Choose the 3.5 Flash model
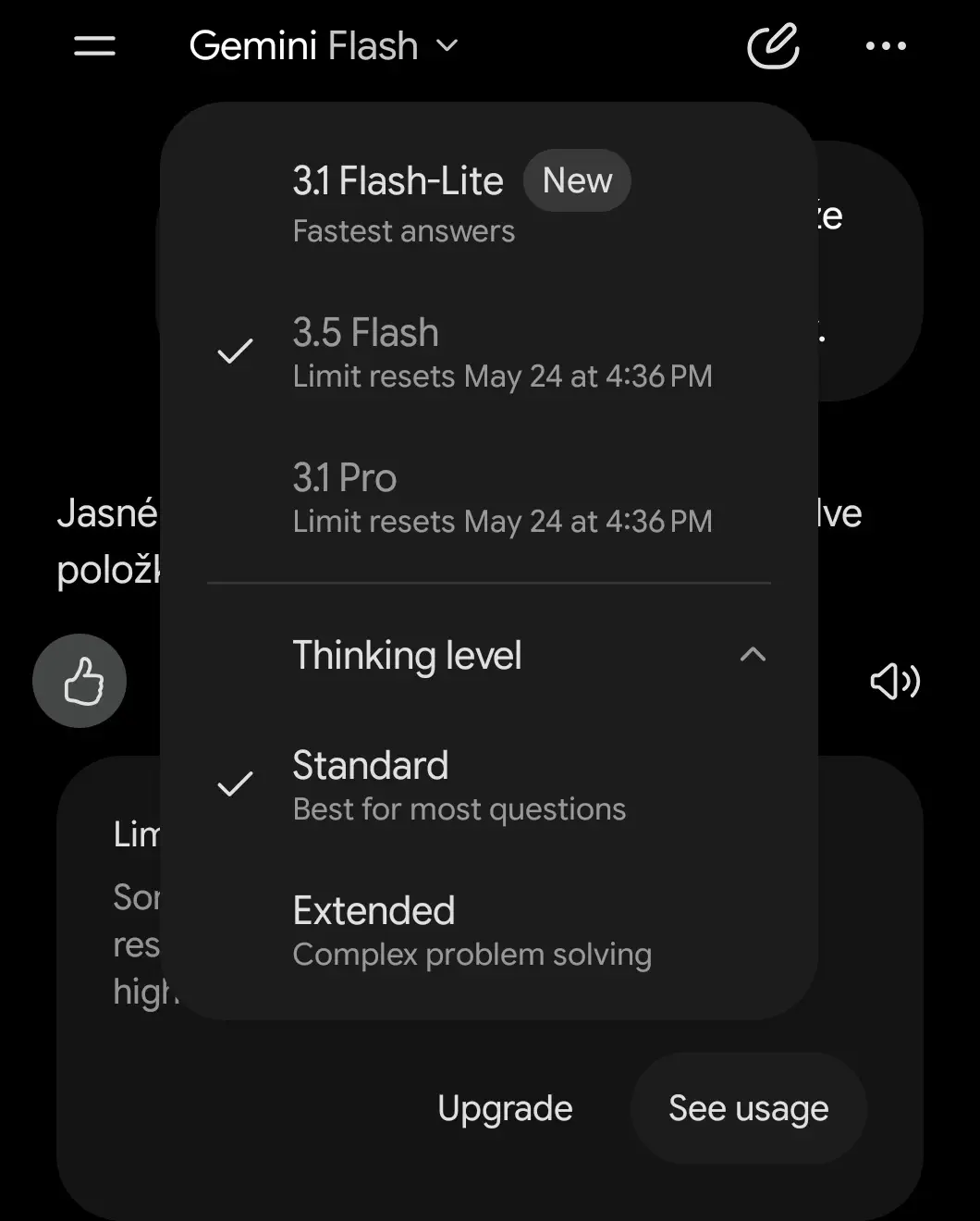 coord(488,352)
